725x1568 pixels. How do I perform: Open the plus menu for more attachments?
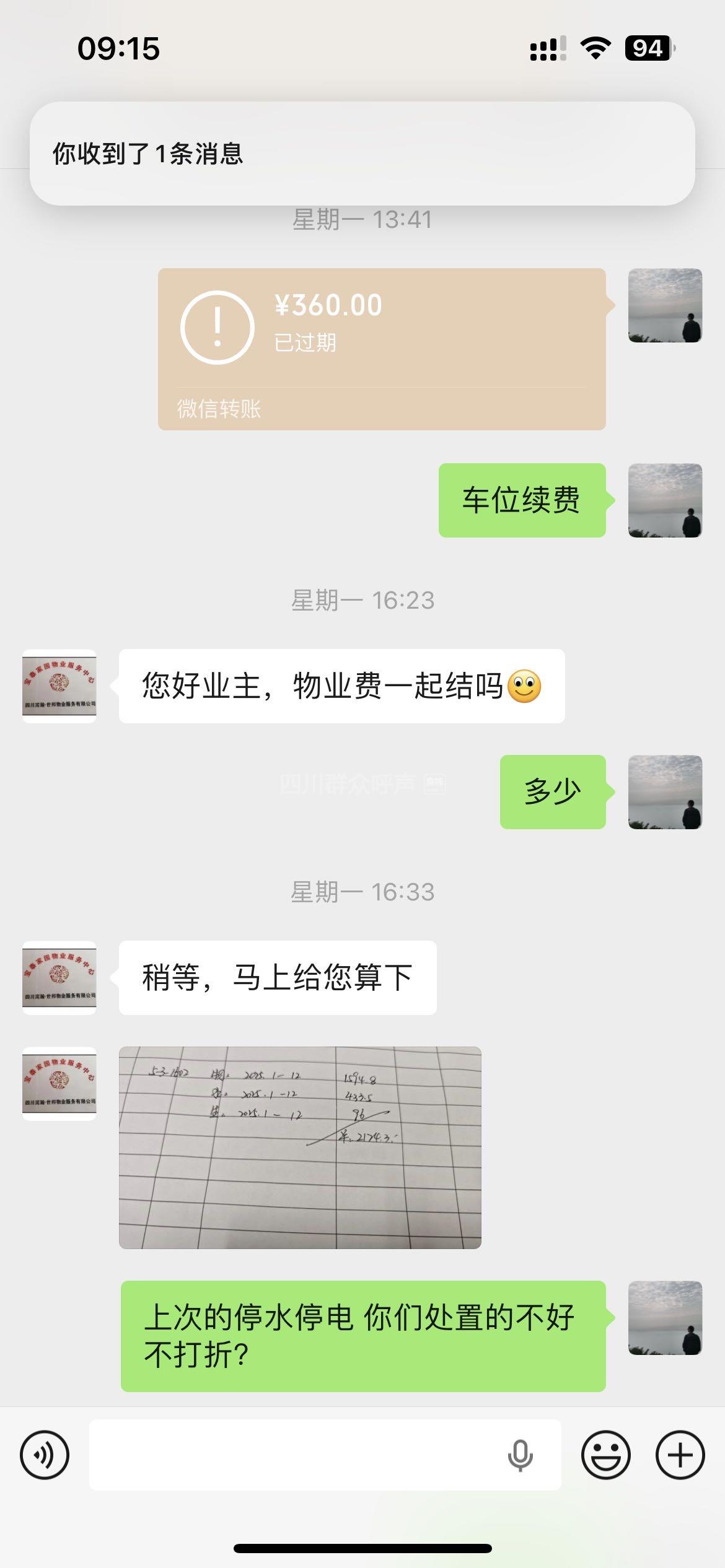(x=680, y=1455)
